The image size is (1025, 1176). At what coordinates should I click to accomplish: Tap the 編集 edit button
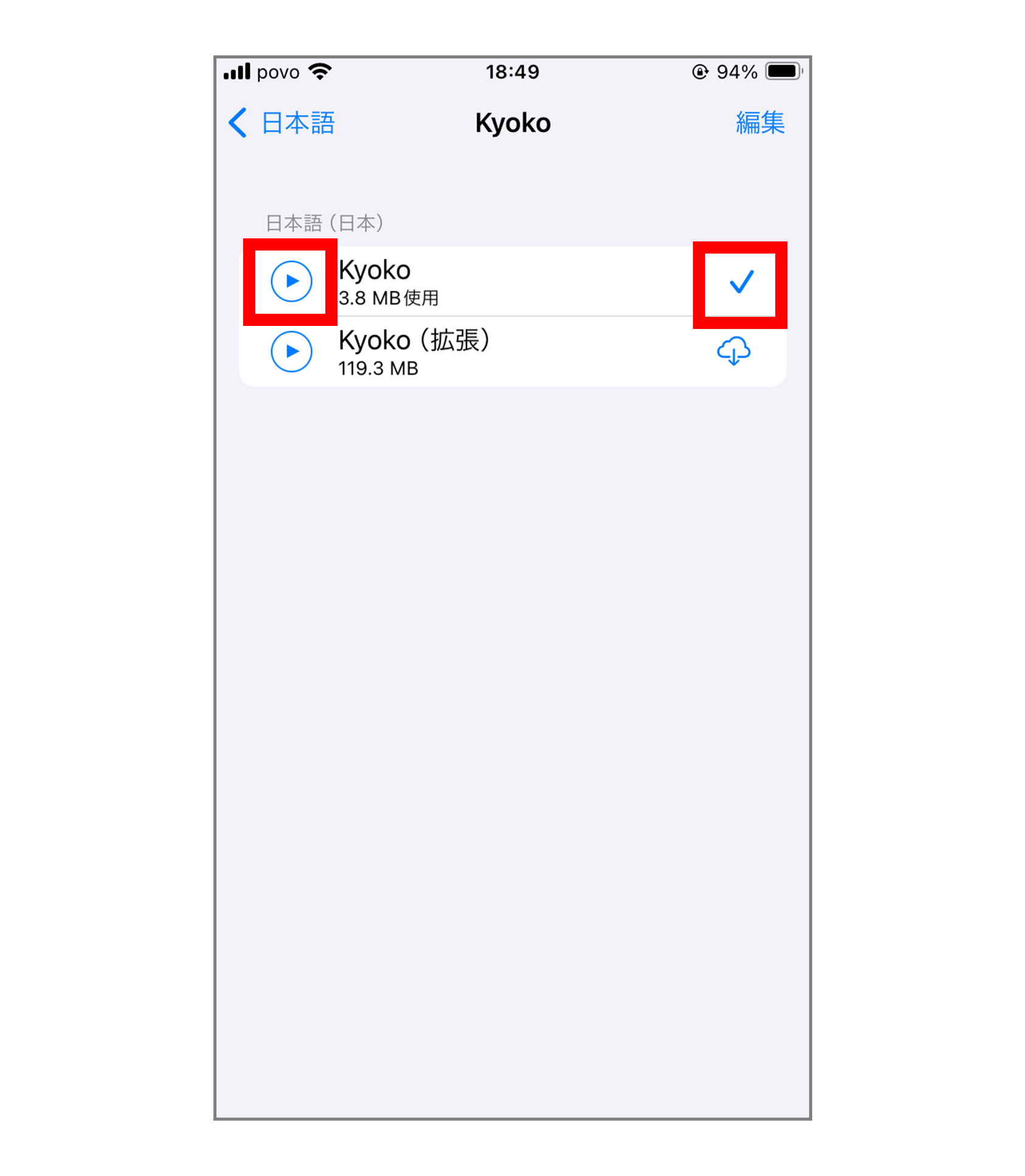(759, 123)
